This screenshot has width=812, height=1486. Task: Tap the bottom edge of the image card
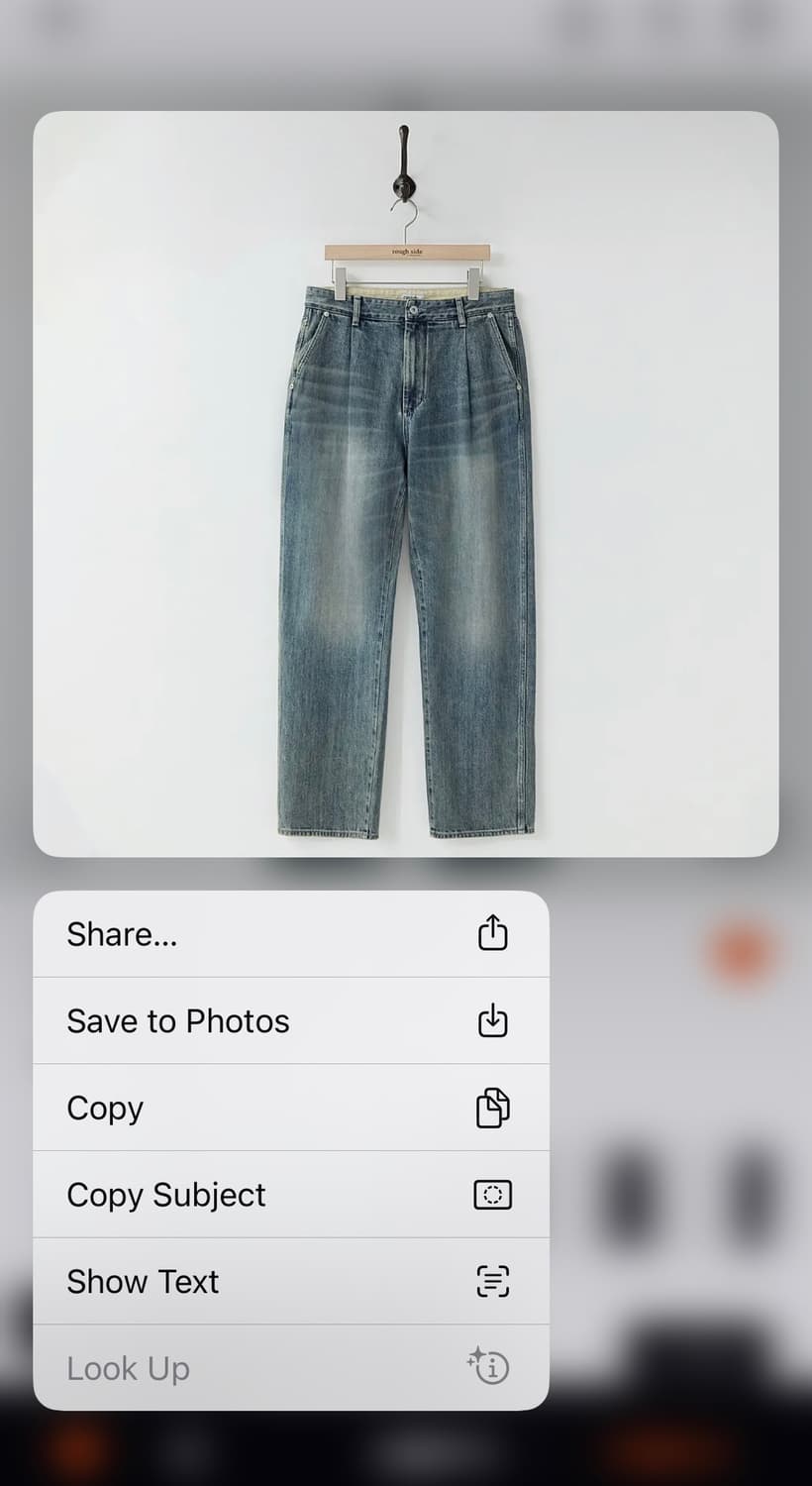tap(406, 847)
